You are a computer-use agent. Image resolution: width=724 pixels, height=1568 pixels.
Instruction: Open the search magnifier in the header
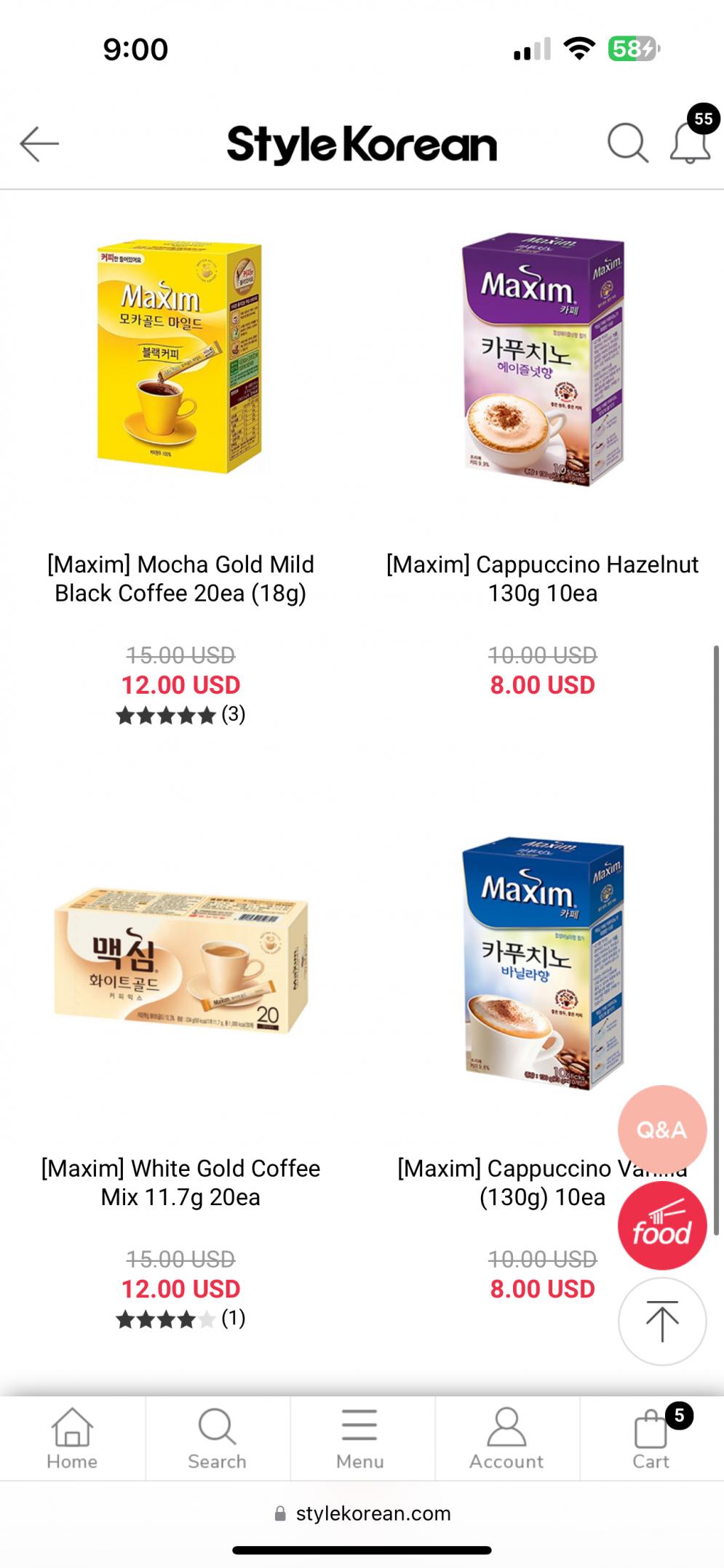coord(627,143)
